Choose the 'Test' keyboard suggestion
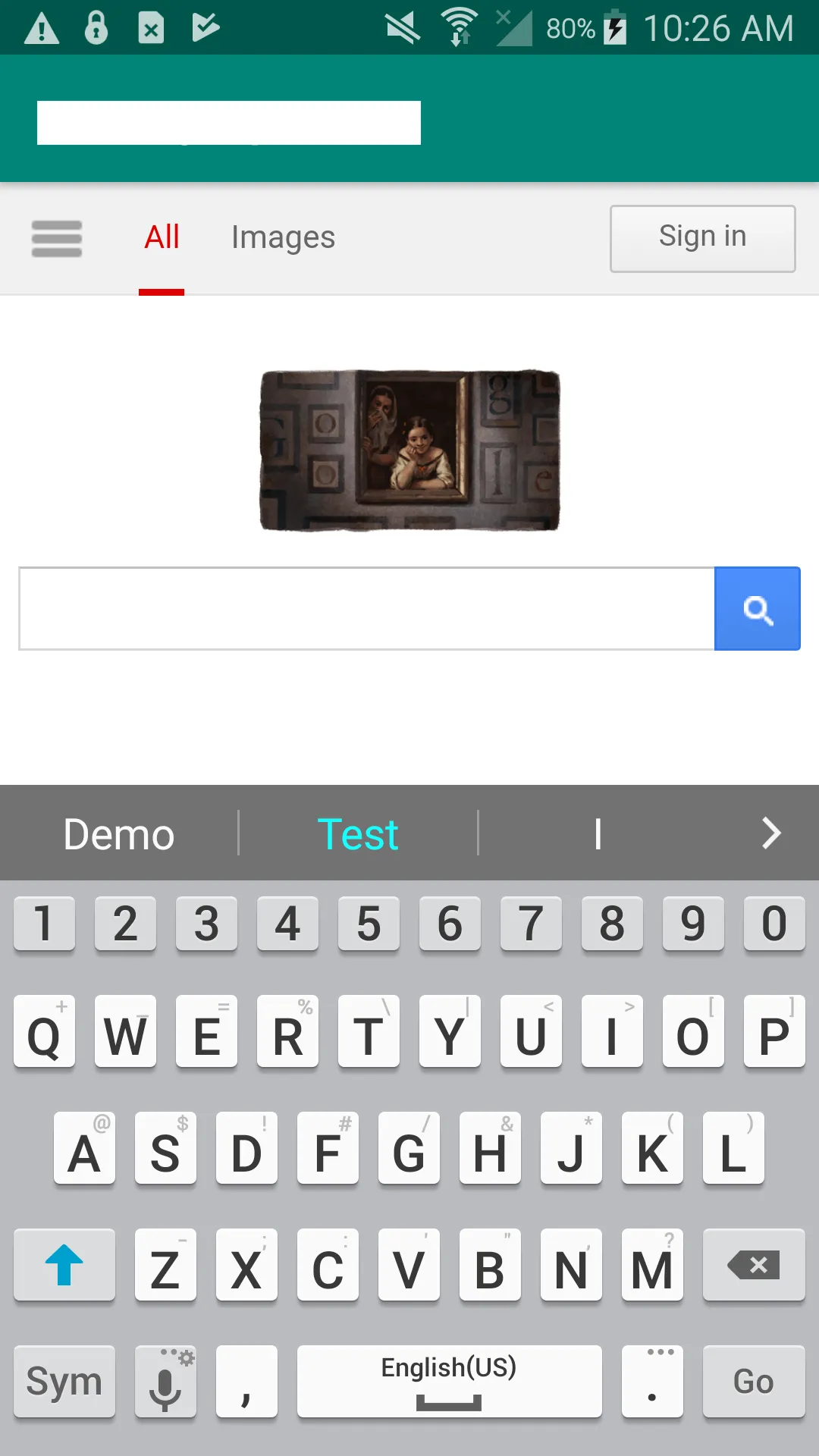Image resolution: width=819 pixels, height=1456 pixels. (358, 834)
